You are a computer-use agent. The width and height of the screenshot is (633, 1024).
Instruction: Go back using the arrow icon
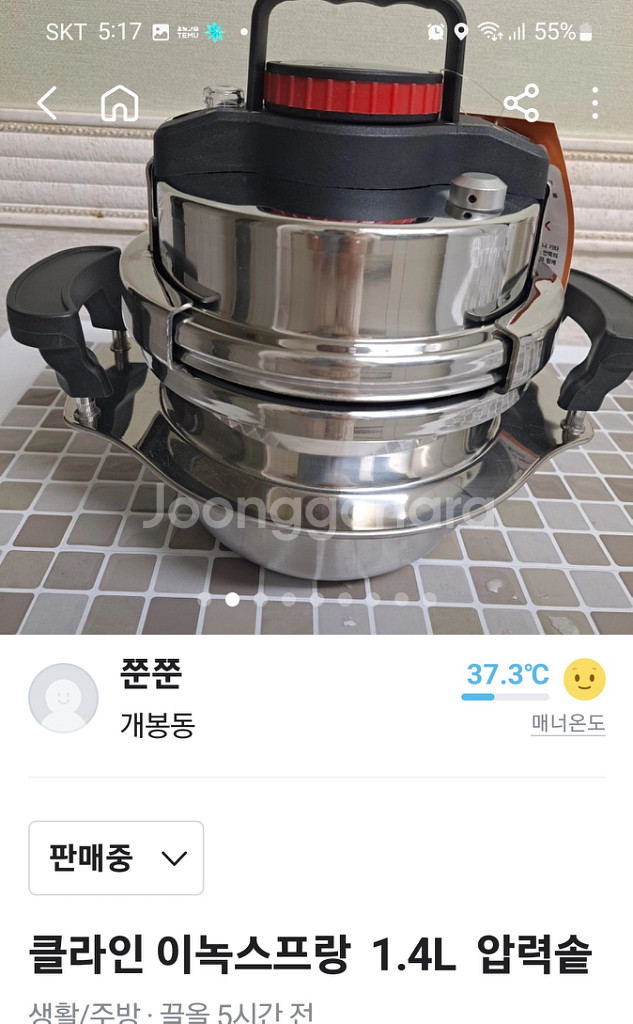click(47, 103)
